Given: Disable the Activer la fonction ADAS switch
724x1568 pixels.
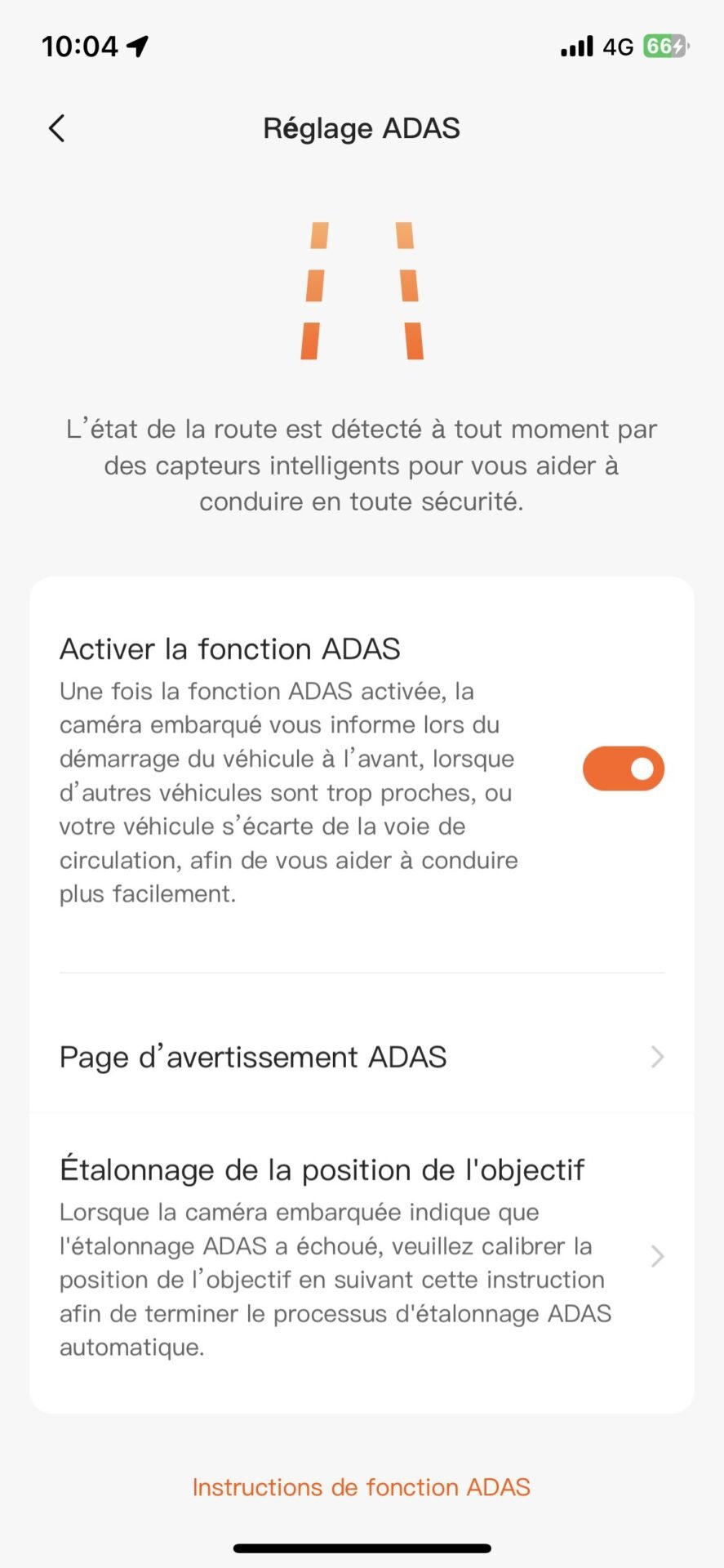Looking at the screenshot, I should click(x=624, y=768).
